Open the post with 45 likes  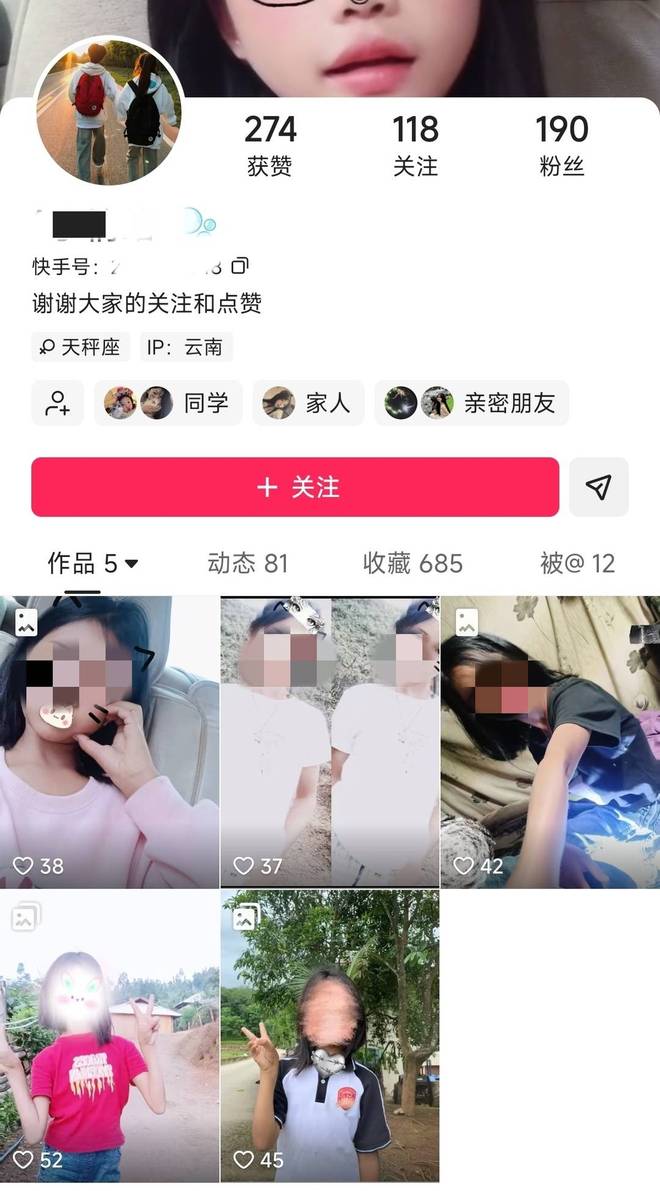click(x=329, y=1035)
